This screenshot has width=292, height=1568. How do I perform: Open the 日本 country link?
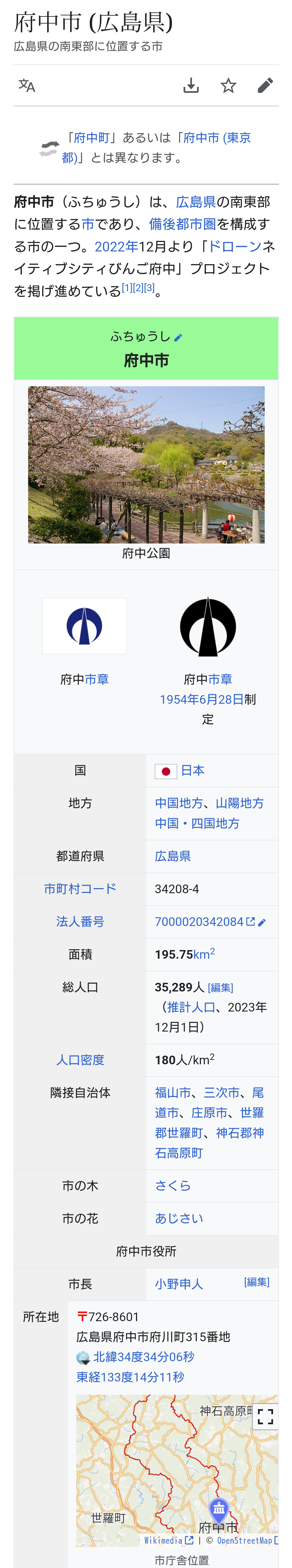[x=193, y=770]
